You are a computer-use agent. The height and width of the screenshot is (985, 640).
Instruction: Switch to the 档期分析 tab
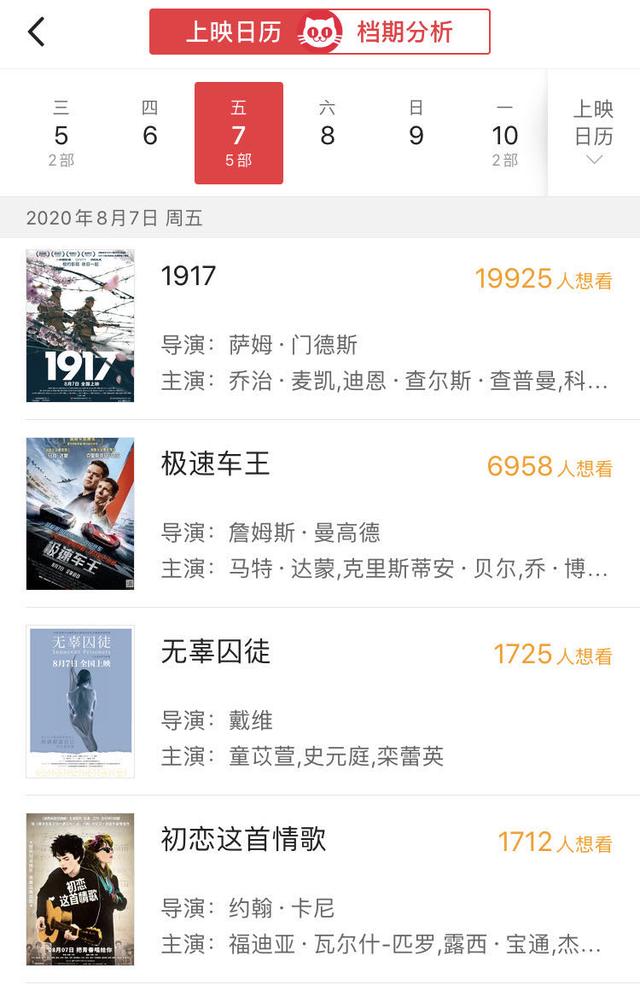pos(405,32)
